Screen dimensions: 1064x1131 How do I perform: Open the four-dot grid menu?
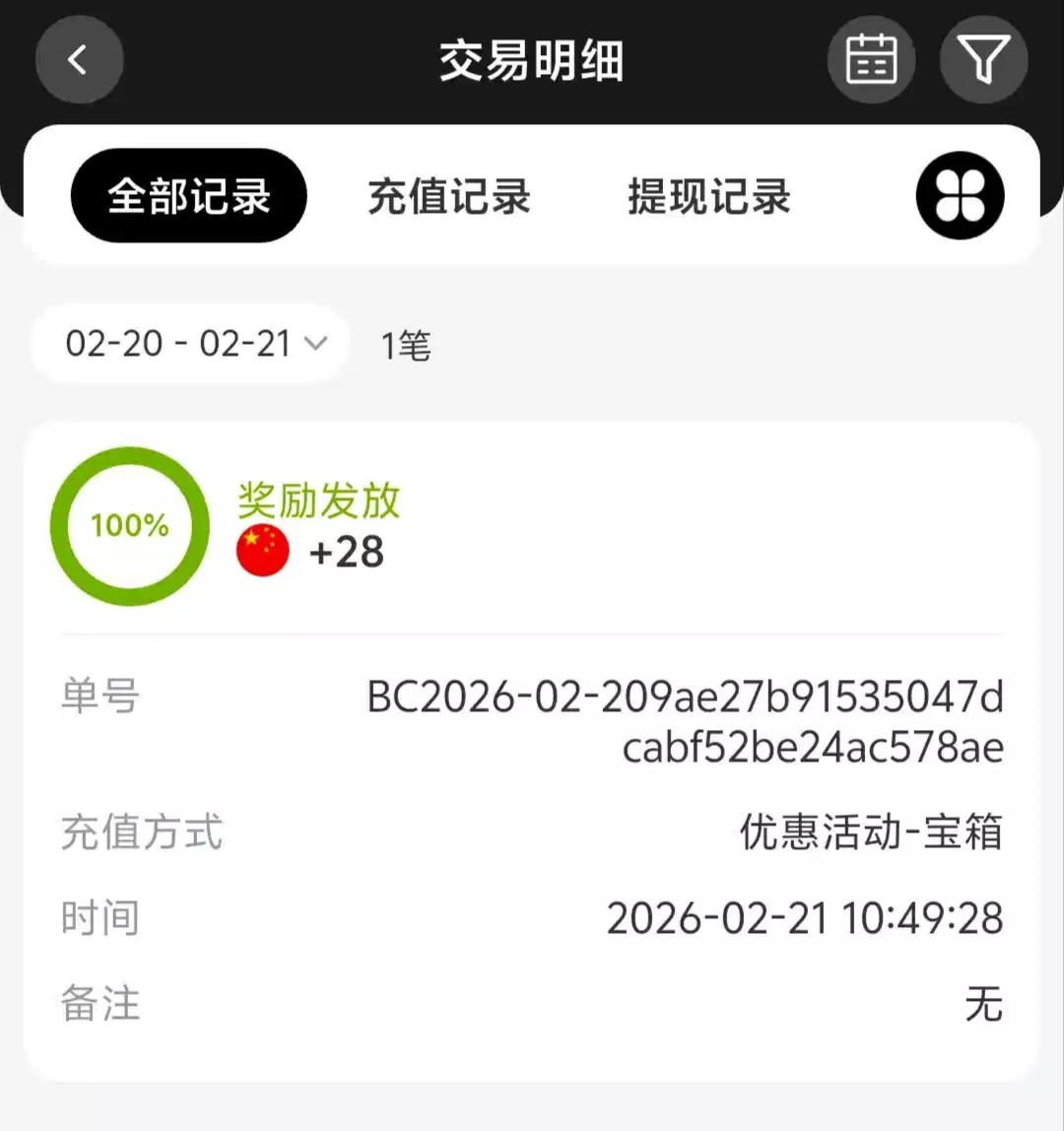tap(960, 196)
